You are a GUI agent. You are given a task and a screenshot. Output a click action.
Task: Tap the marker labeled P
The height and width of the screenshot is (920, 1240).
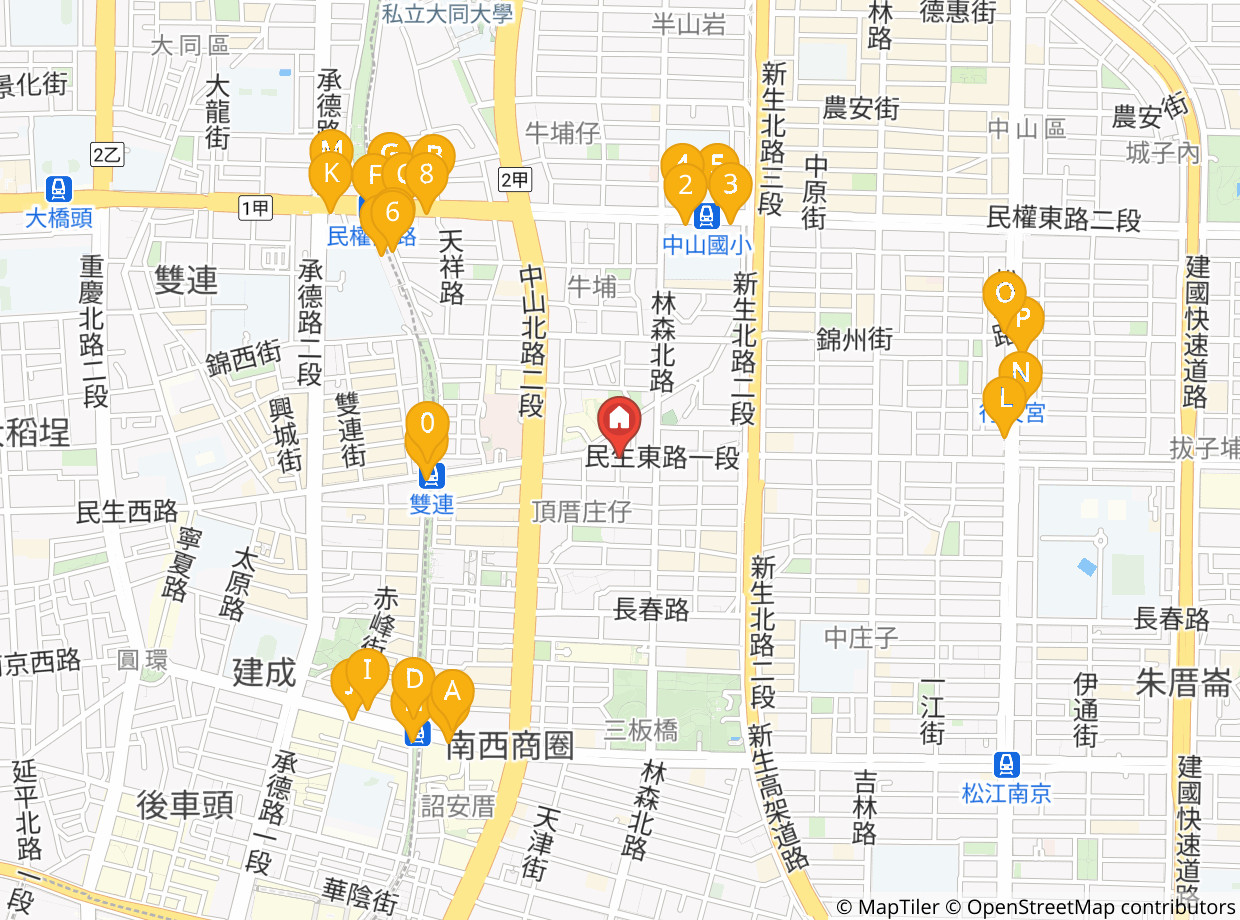1023,319
